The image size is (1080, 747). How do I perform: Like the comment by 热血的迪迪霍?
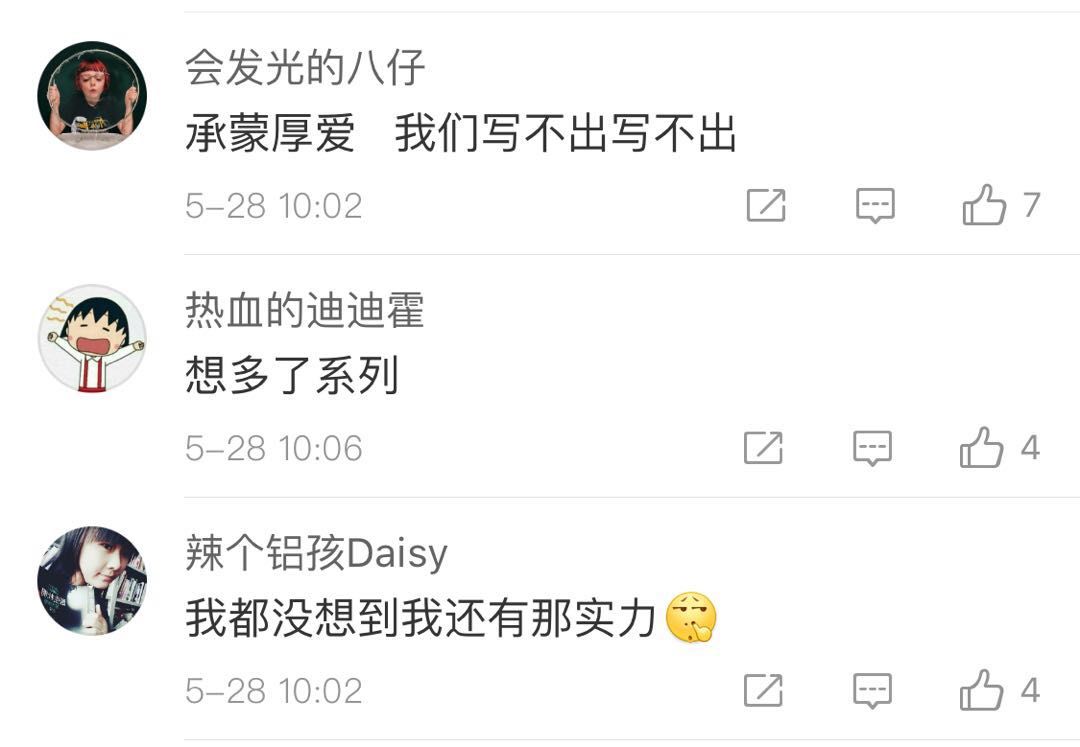982,448
